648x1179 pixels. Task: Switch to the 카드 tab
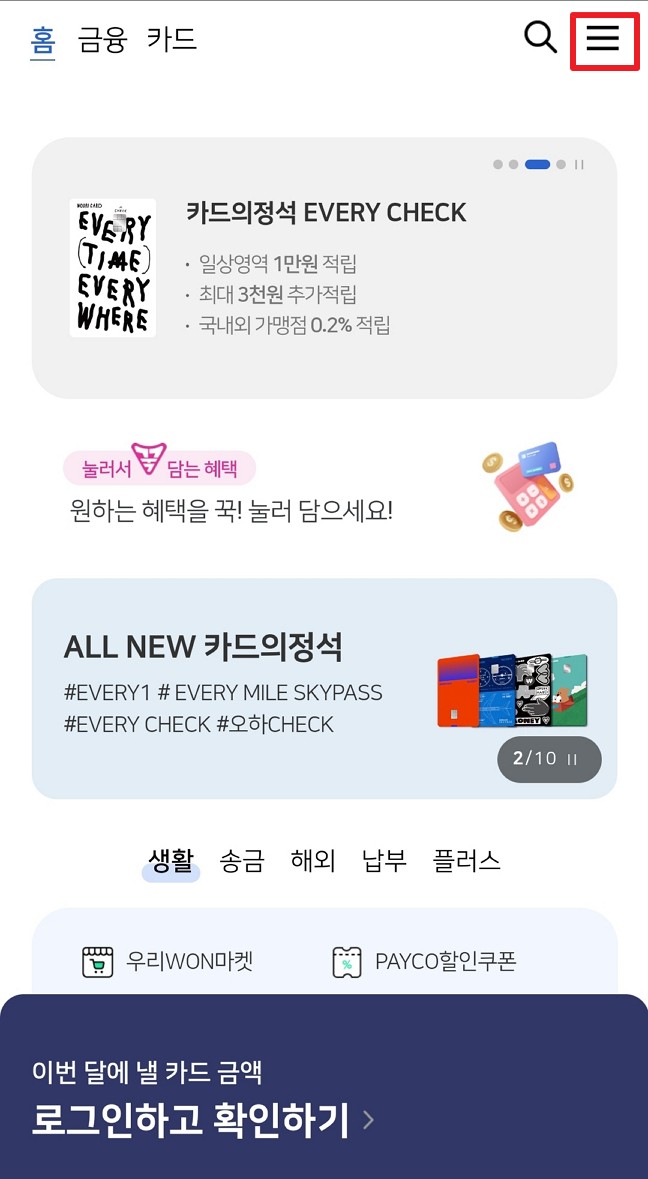(x=172, y=40)
